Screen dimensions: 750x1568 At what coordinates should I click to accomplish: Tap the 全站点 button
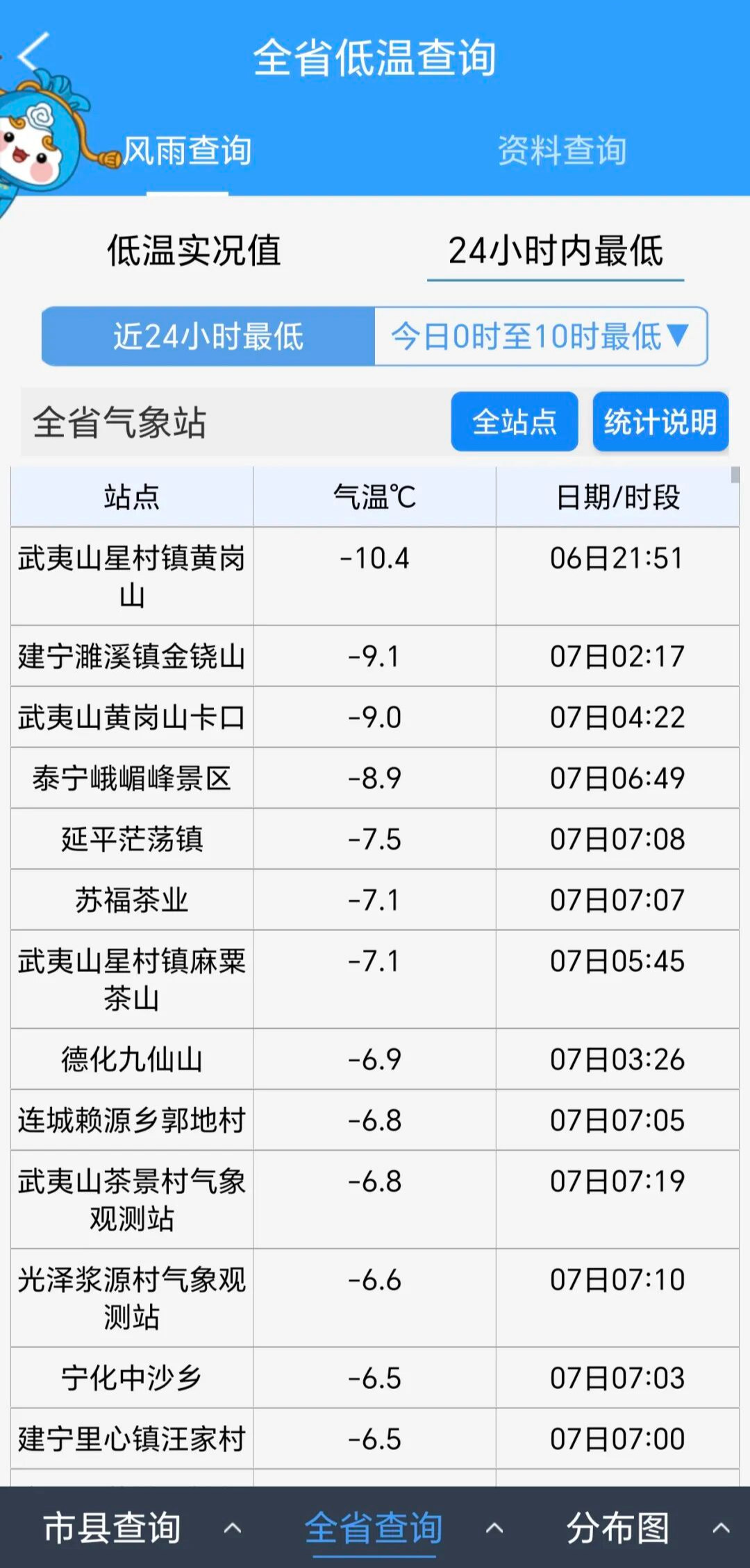click(x=515, y=422)
